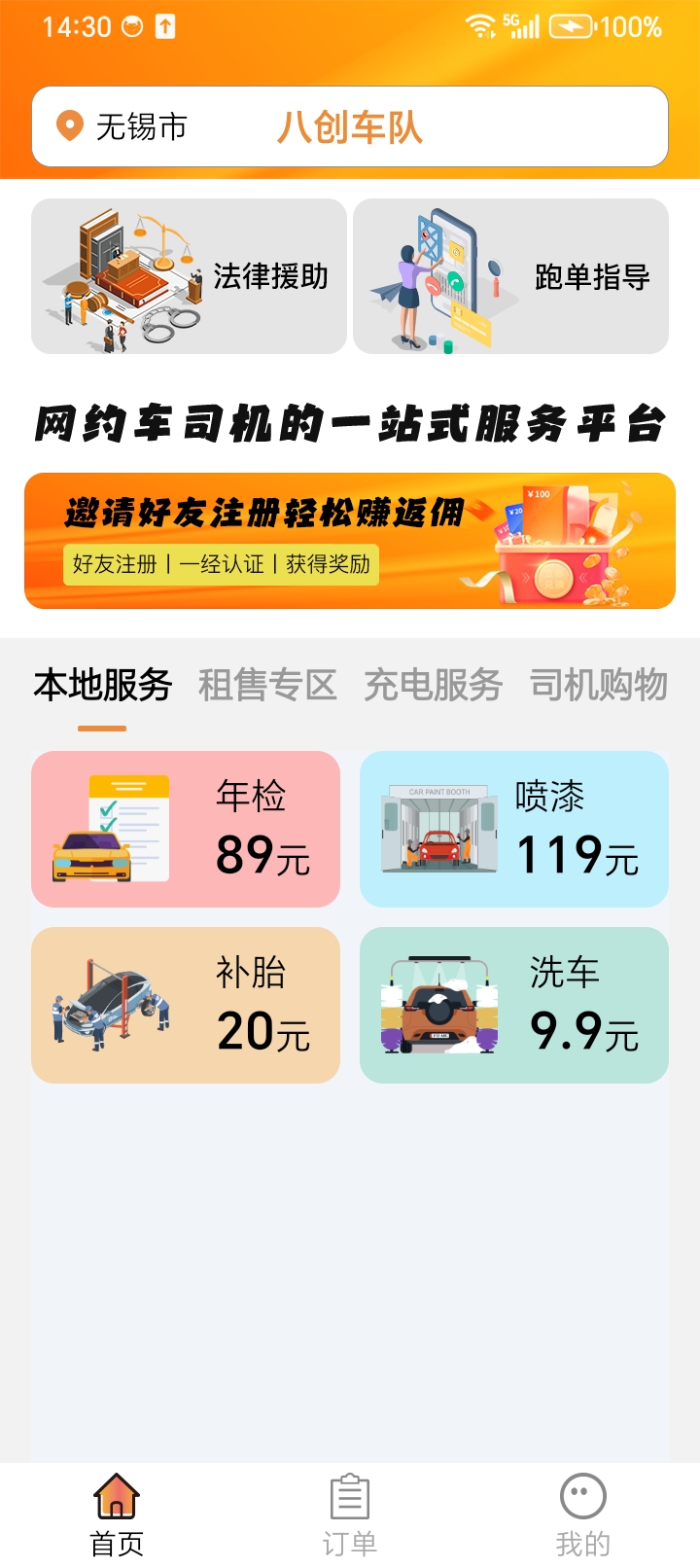Viewport: 700px width, 1568px height.
Task: Tap the location pin icon
Action: pos(67,126)
